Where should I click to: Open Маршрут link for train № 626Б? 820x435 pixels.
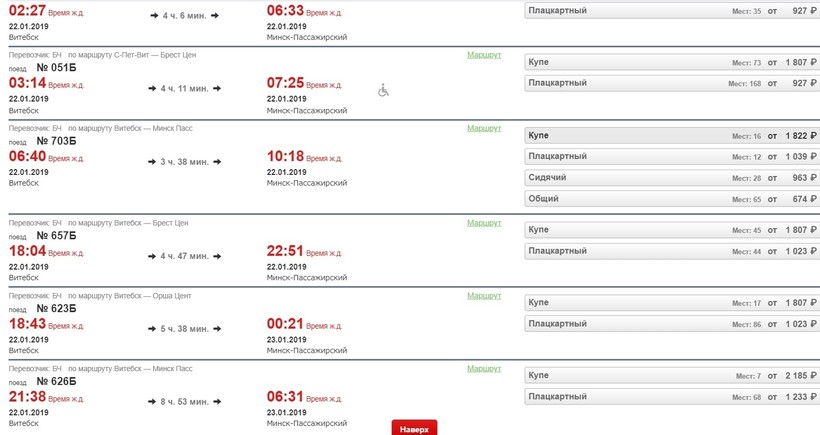point(484,369)
